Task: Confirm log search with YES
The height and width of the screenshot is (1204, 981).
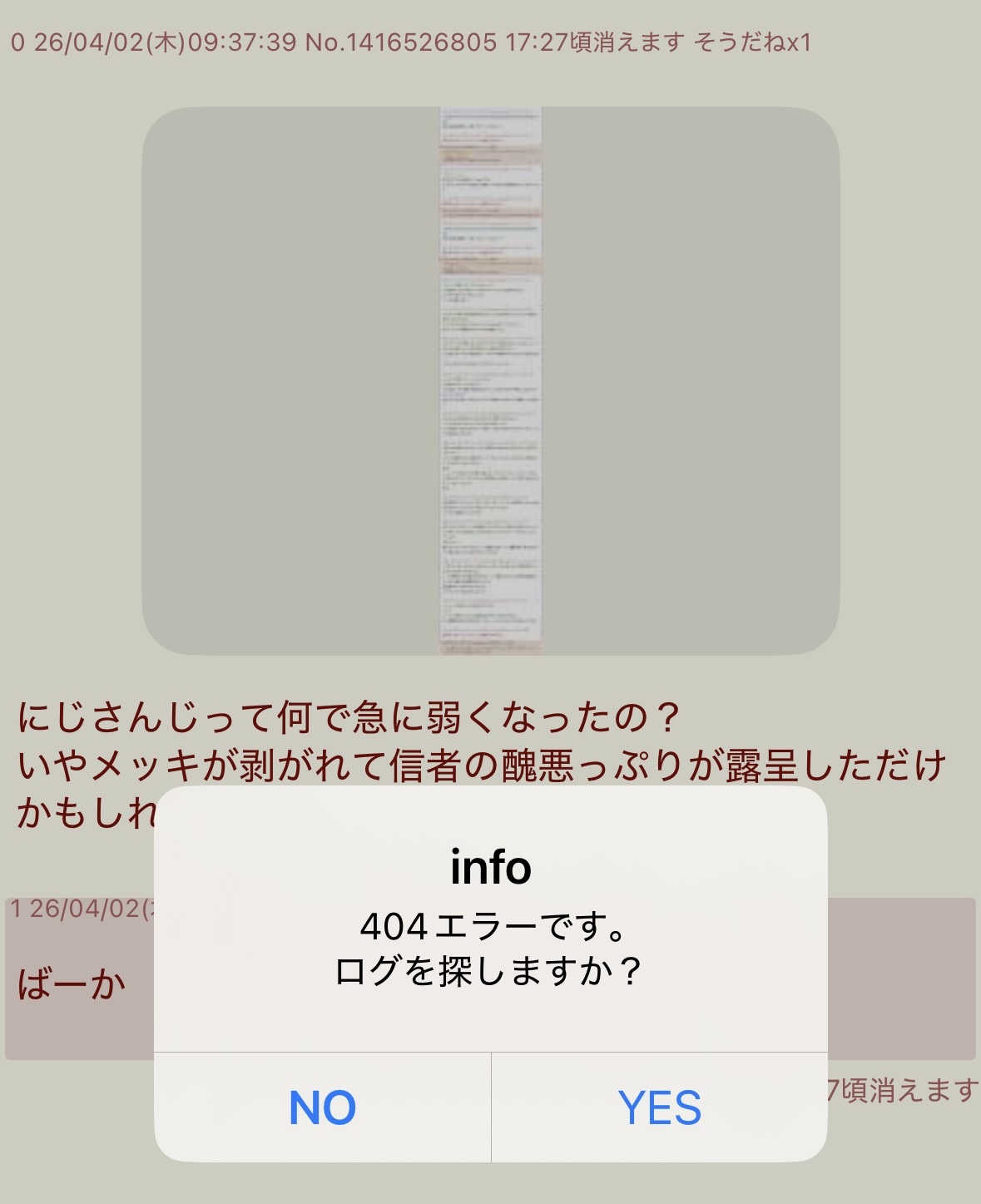Action: [x=659, y=1107]
